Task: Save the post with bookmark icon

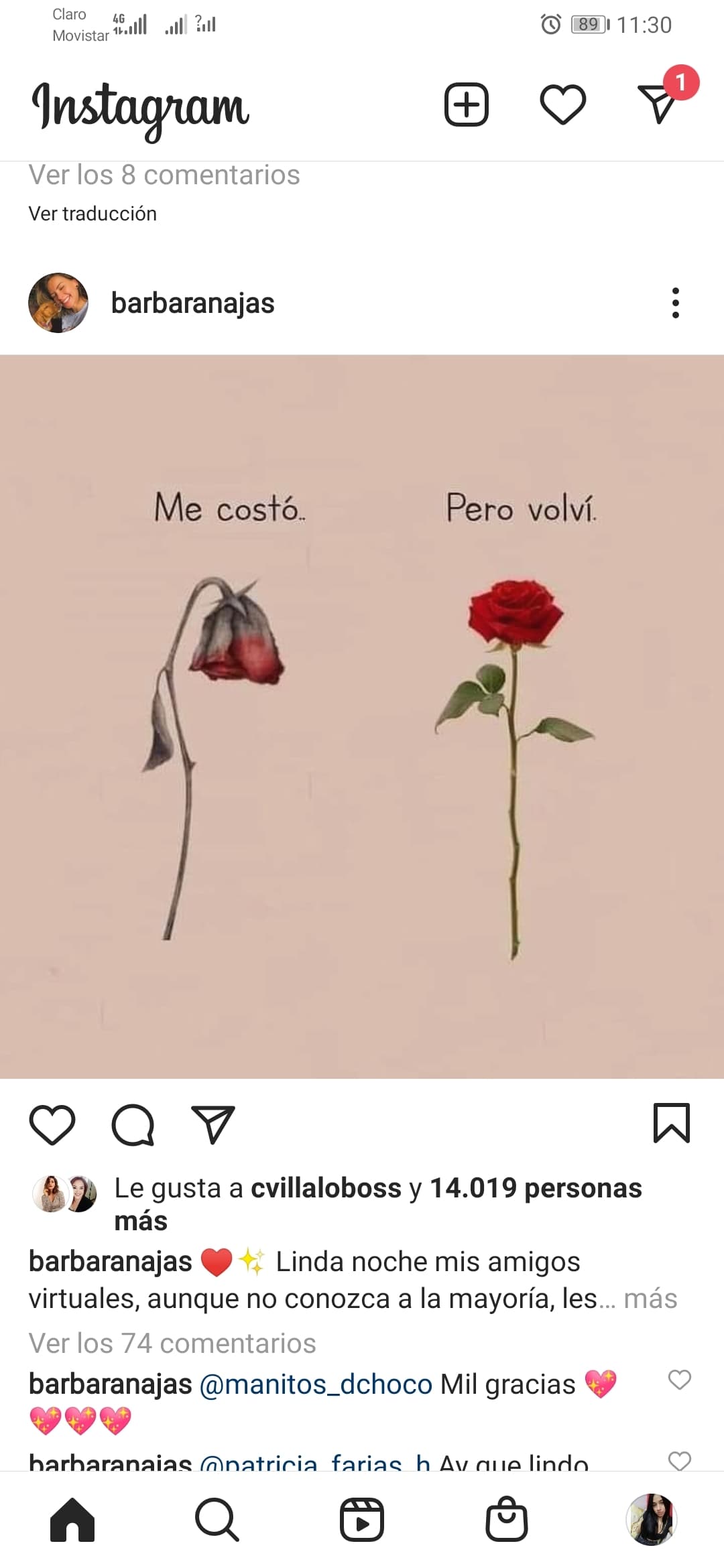Action: pos(672,1123)
